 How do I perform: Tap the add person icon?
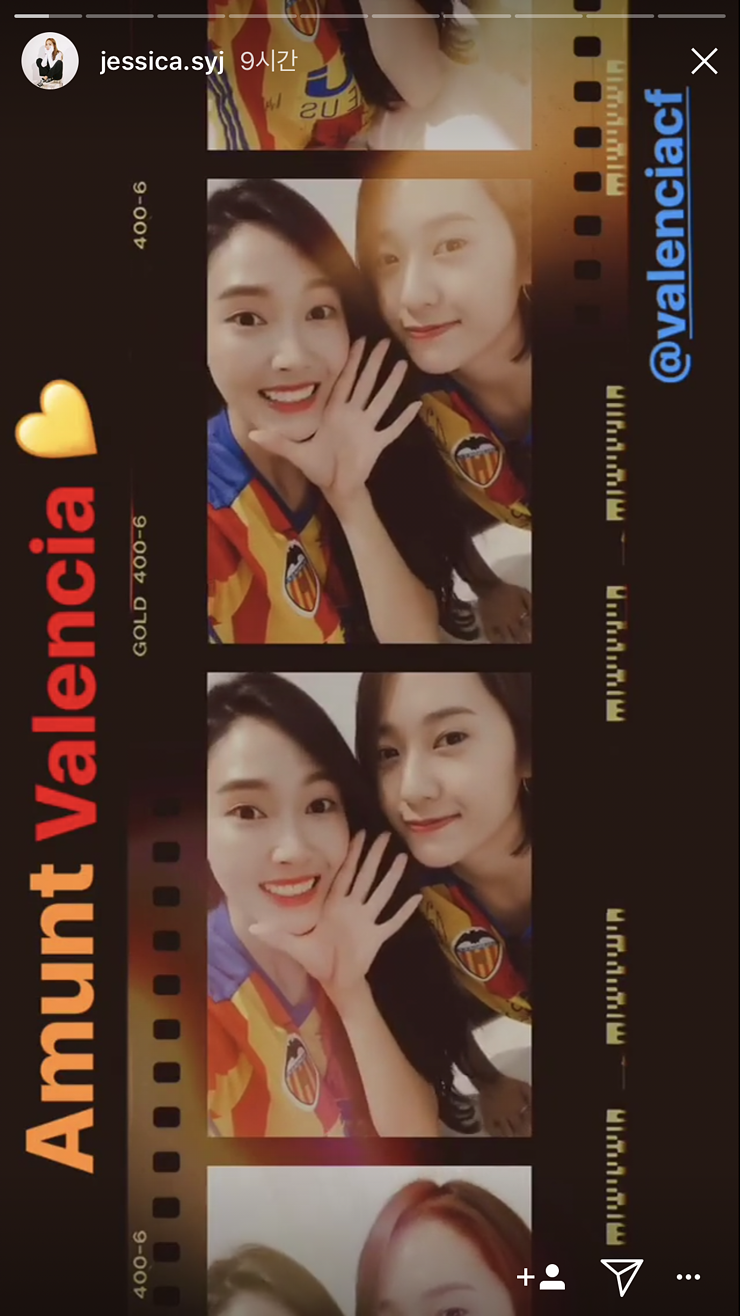(541, 1276)
